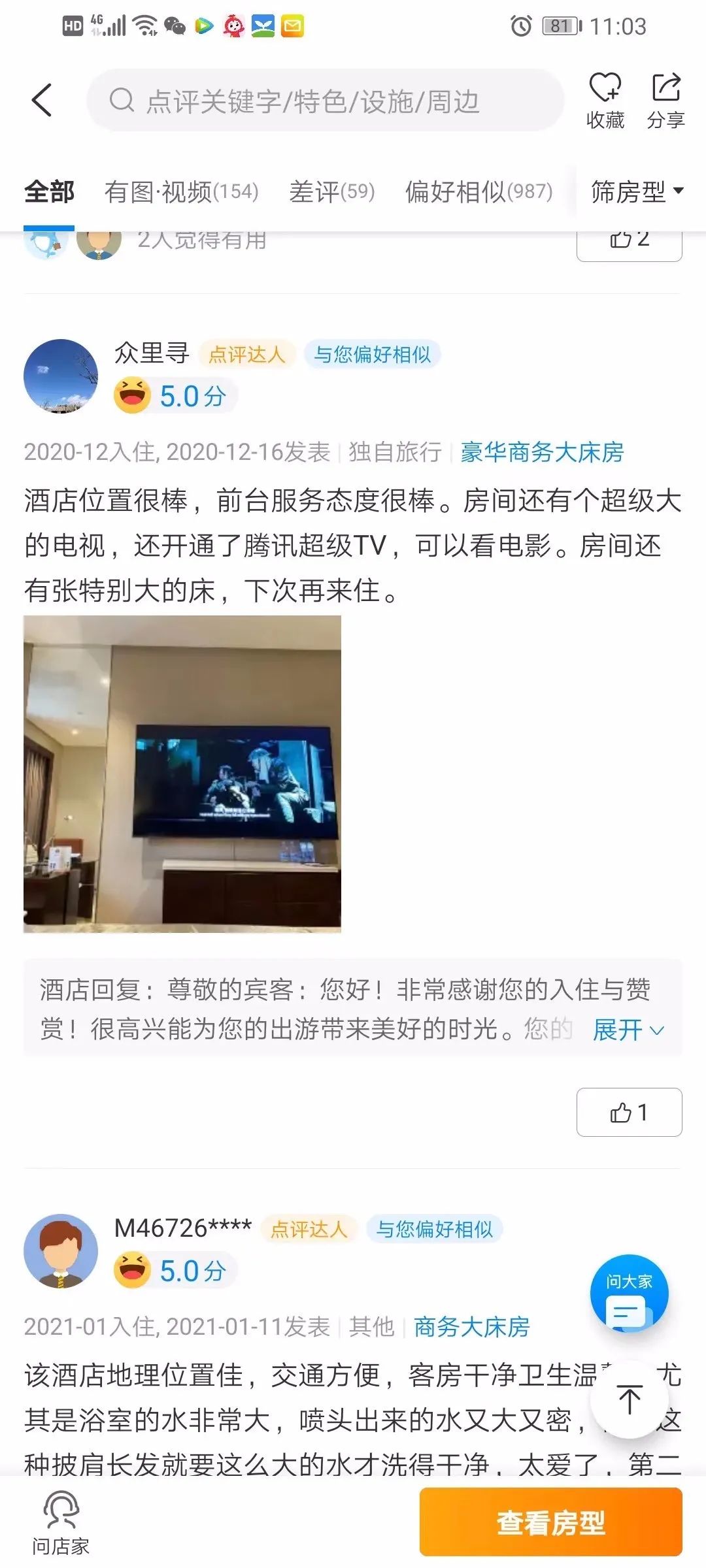The height and width of the screenshot is (1568, 706).
Task: View 众里寻's TV room photo
Action: [x=182, y=774]
